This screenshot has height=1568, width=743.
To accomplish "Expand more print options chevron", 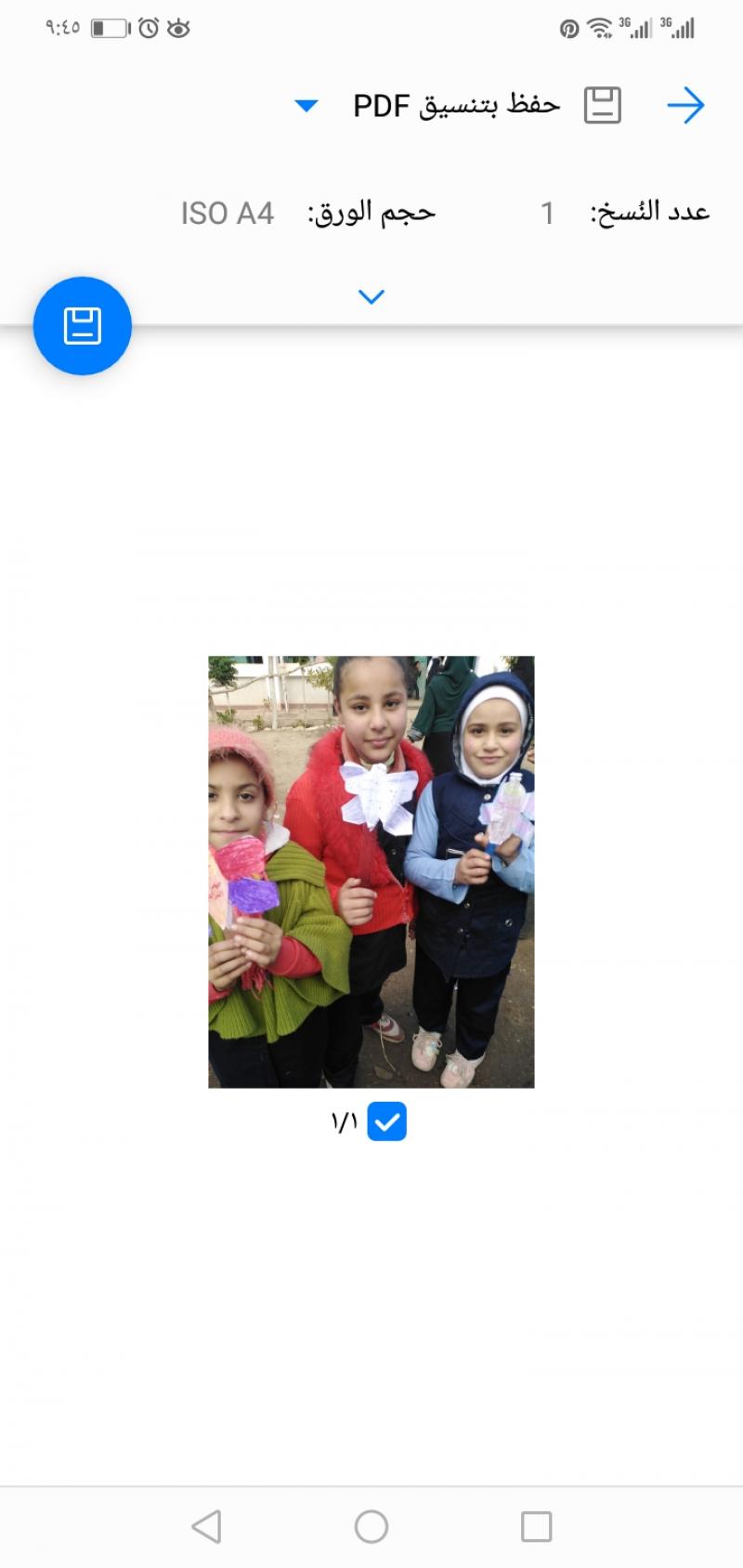I will (x=371, y=297).
